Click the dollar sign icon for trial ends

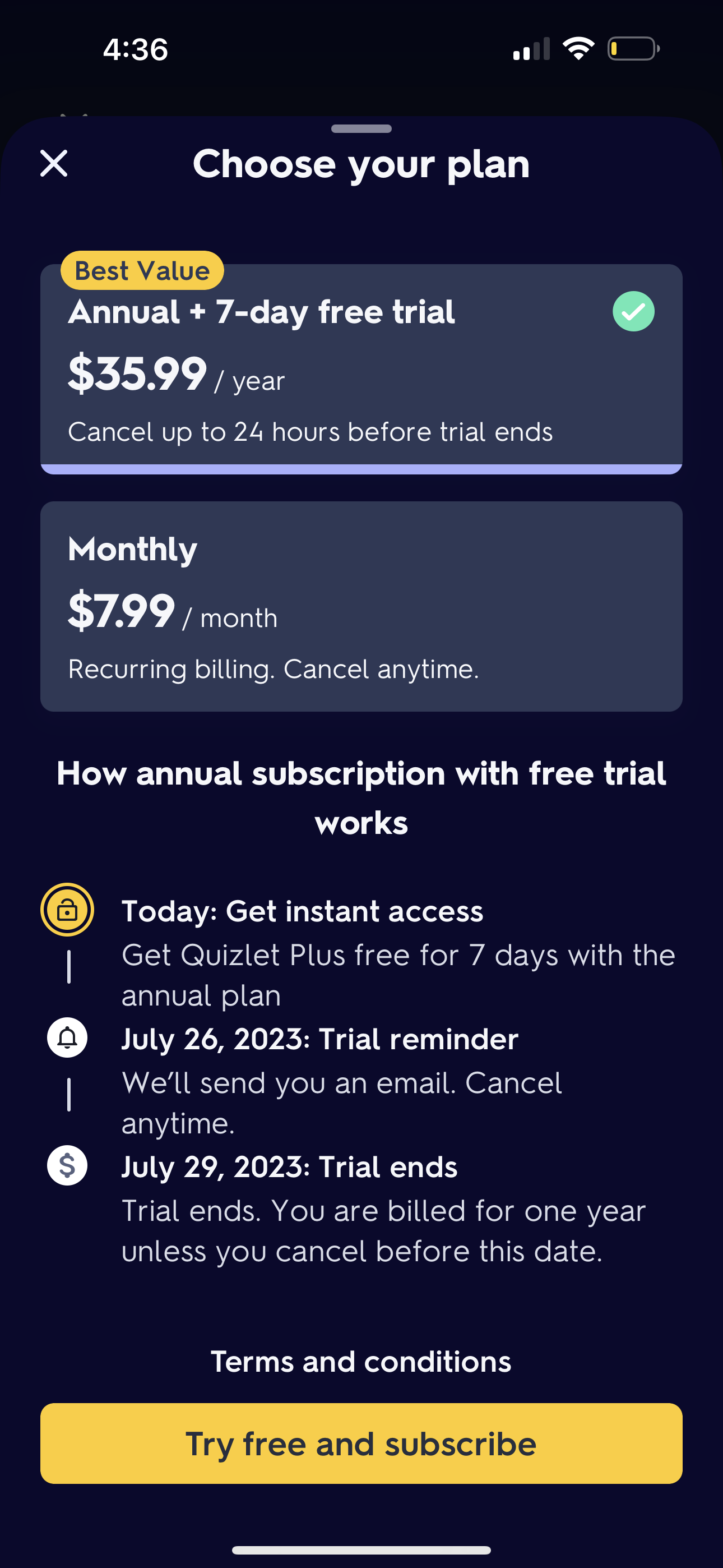click(67, 1166)
